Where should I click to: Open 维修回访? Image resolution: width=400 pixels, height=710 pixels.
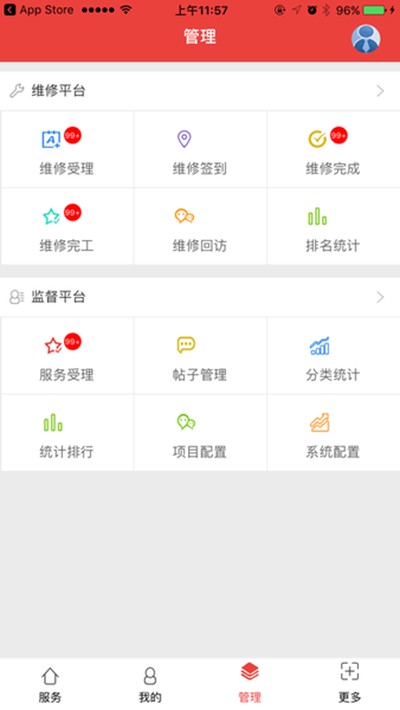pyautogui.click(x=200, y=226)
